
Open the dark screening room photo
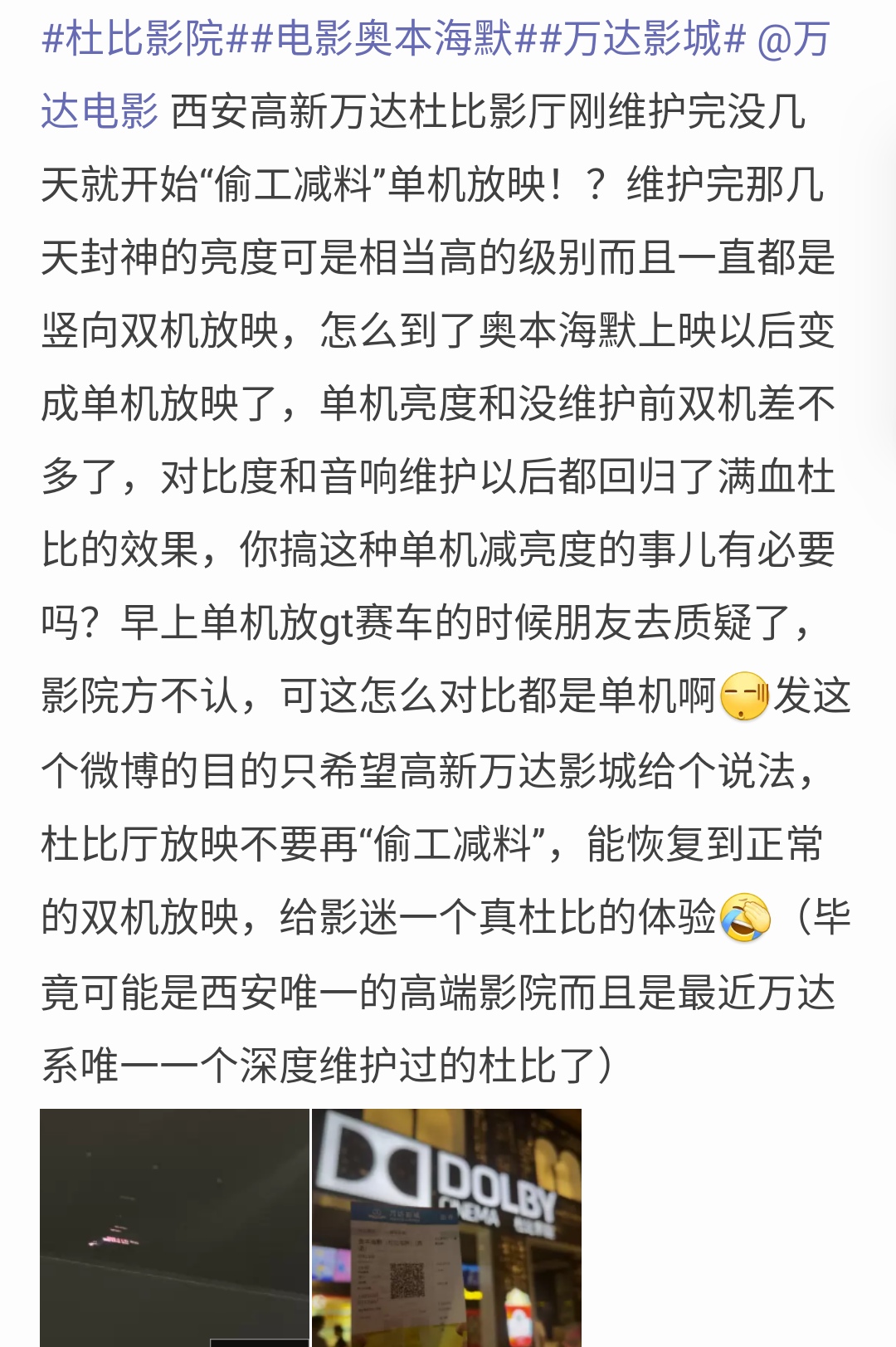(174, 1227)
